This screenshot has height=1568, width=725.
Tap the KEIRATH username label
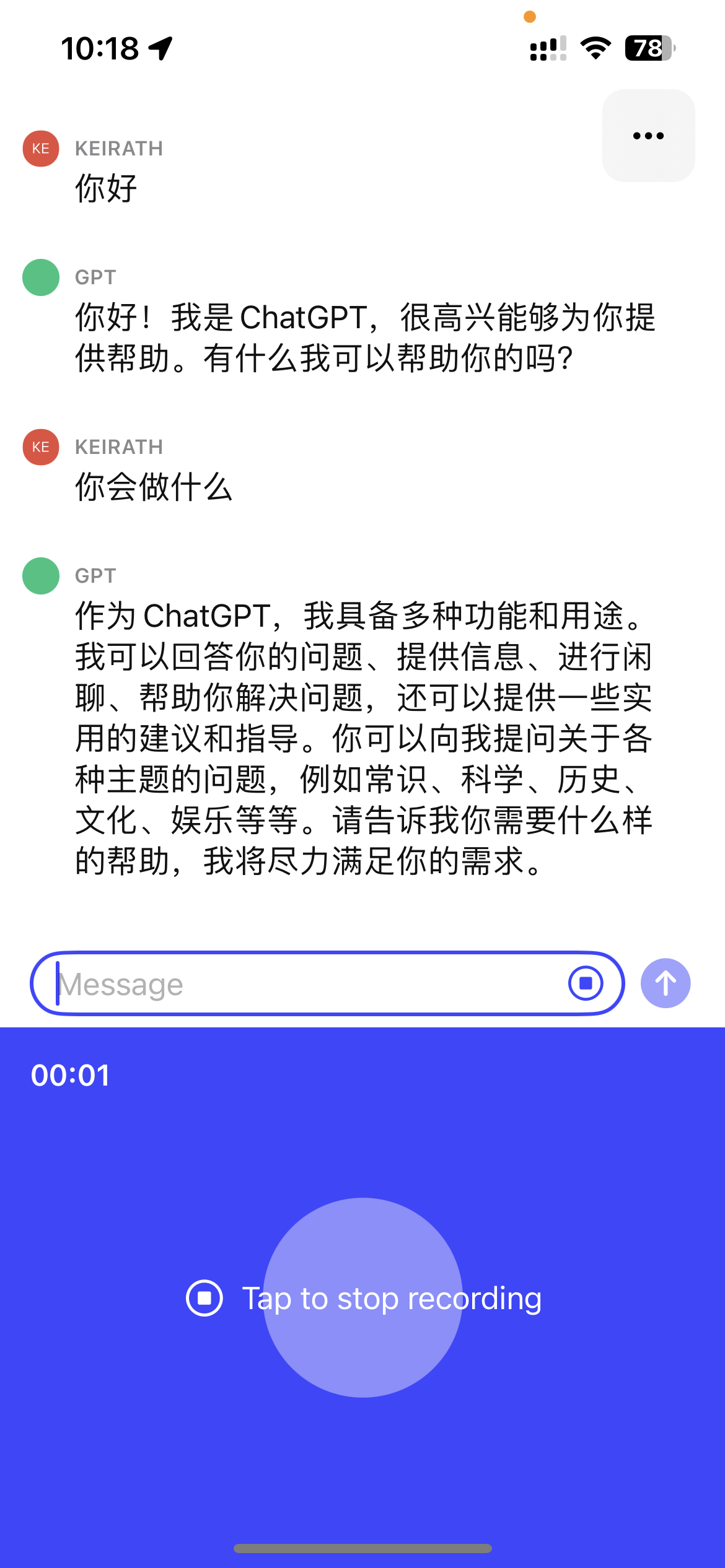coord(119,149)
